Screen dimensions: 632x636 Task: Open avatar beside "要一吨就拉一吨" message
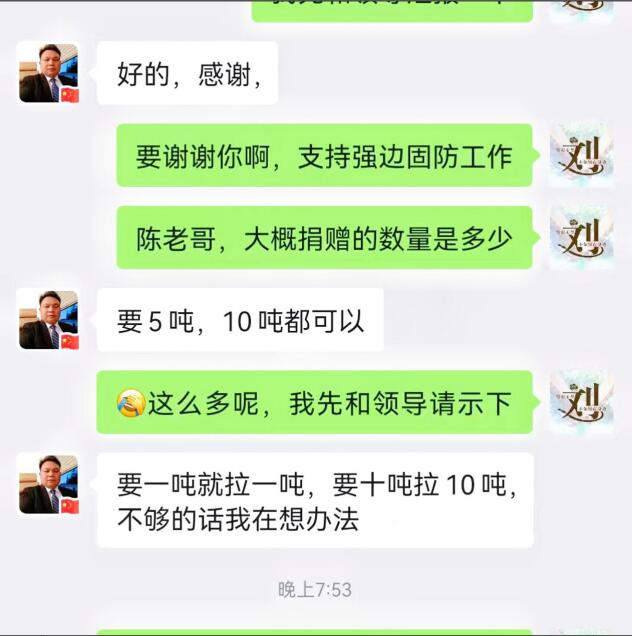48,485
